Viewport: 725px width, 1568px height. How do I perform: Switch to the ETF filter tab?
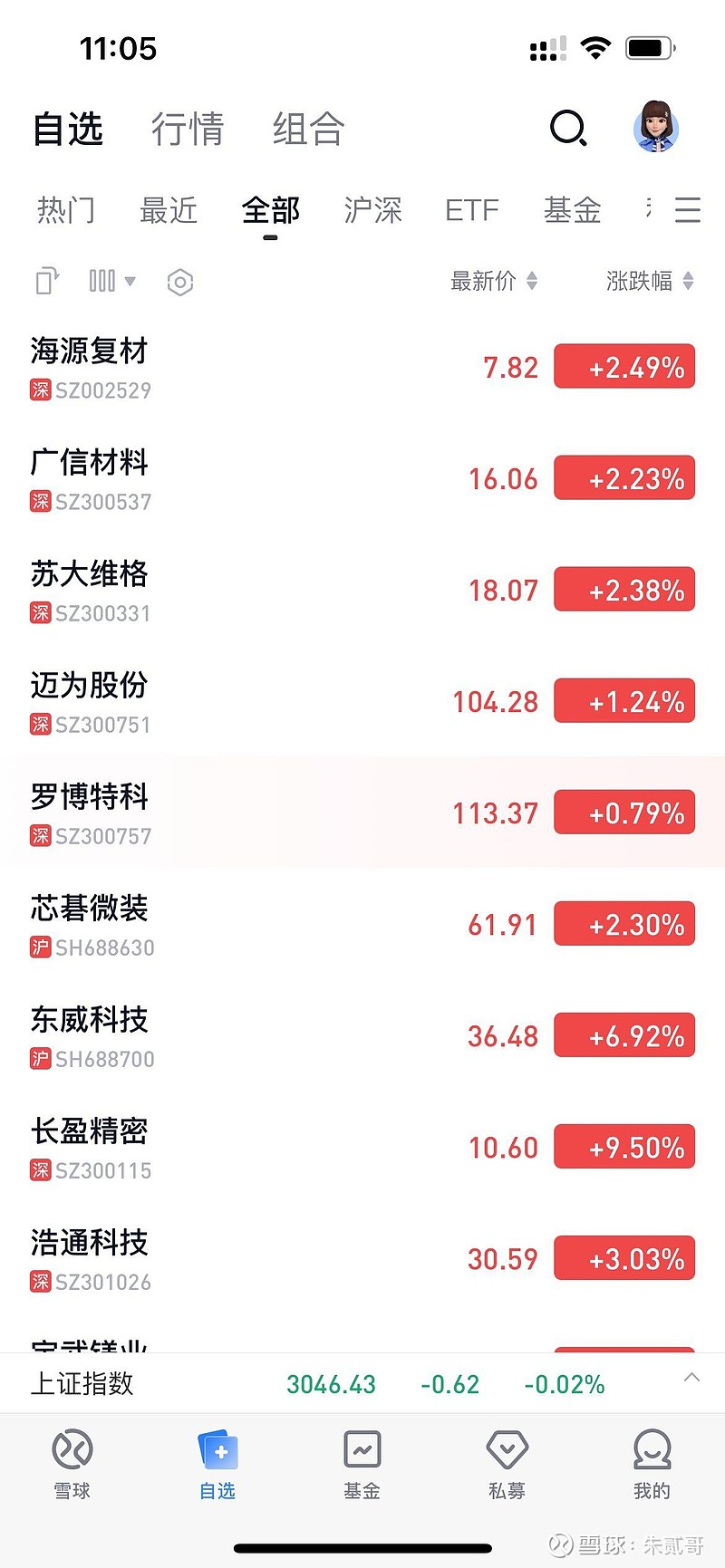tap(471, 210)
